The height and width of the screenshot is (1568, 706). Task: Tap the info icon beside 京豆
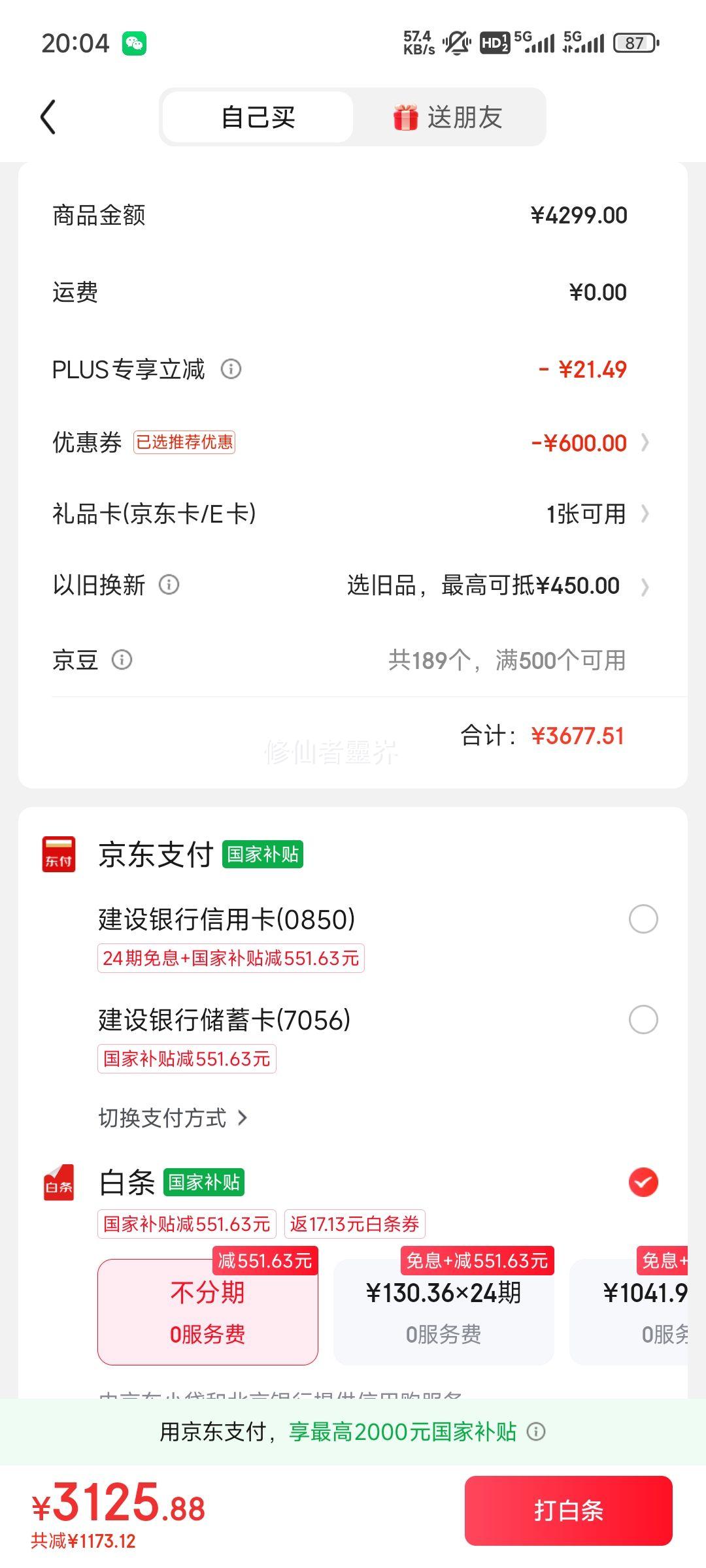click(122, 660)
